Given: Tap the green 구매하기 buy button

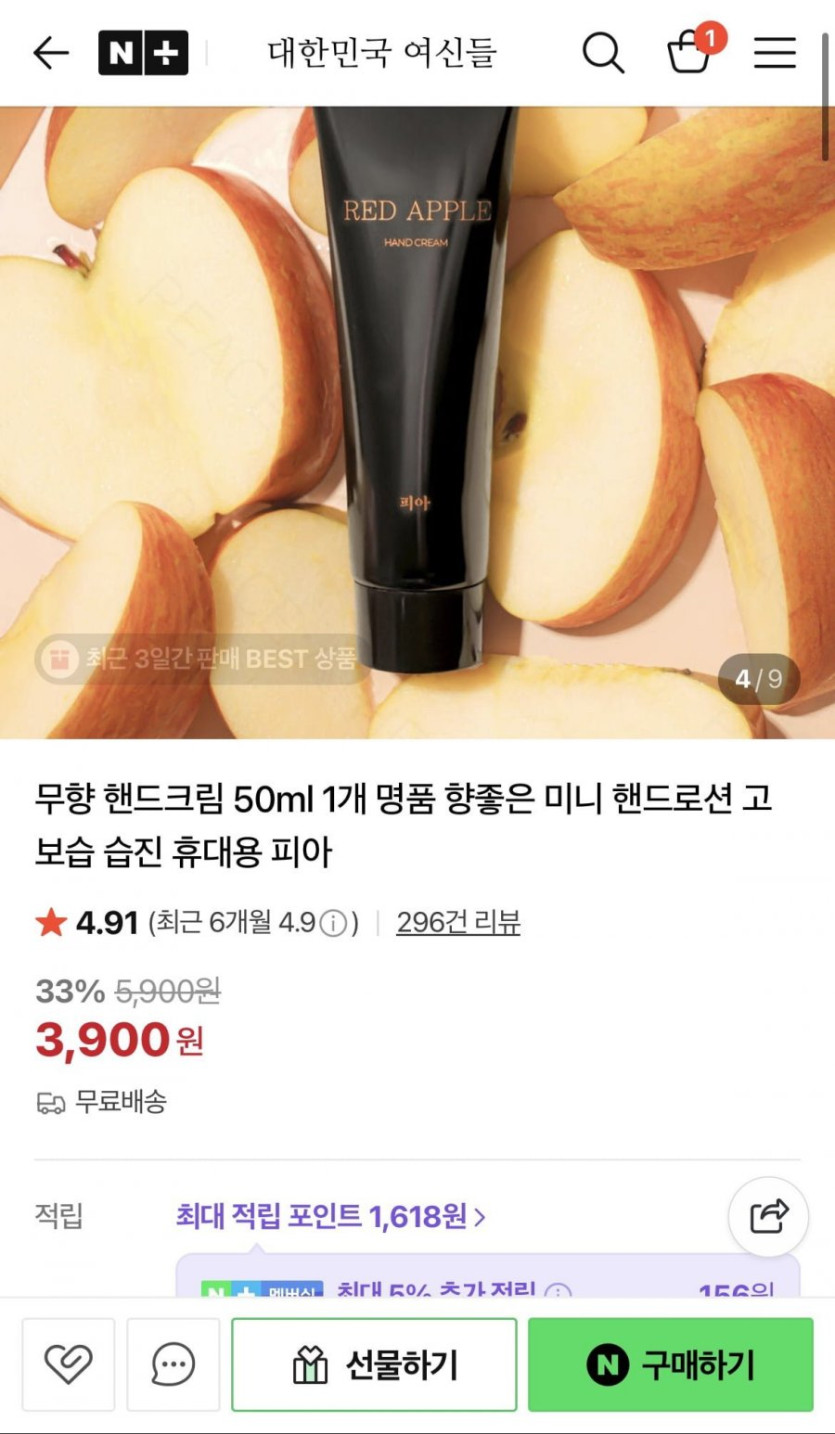Looking at the screenshot, I should coord(670,1364).
